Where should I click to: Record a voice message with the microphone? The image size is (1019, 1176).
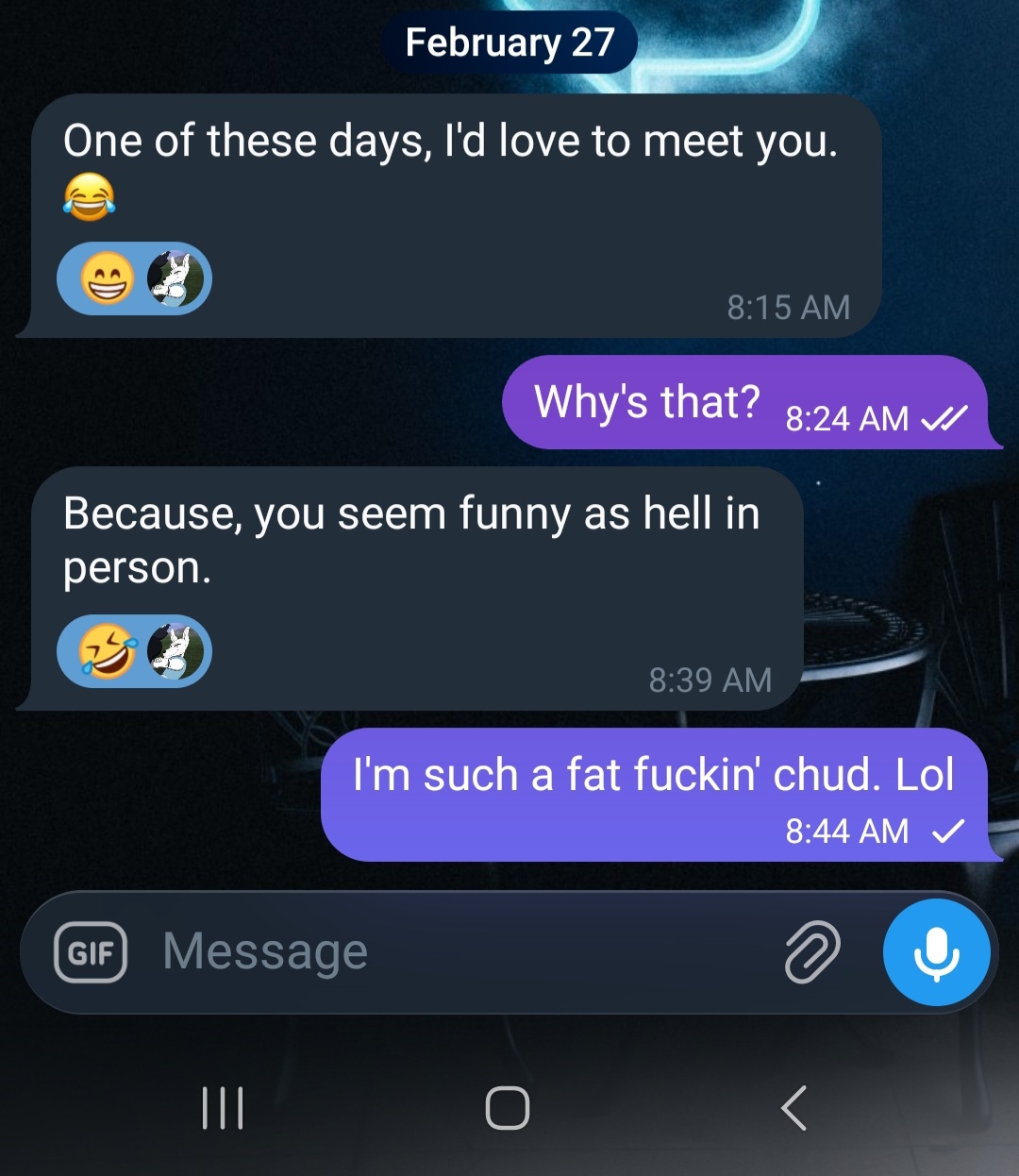[x=936, y=952]
